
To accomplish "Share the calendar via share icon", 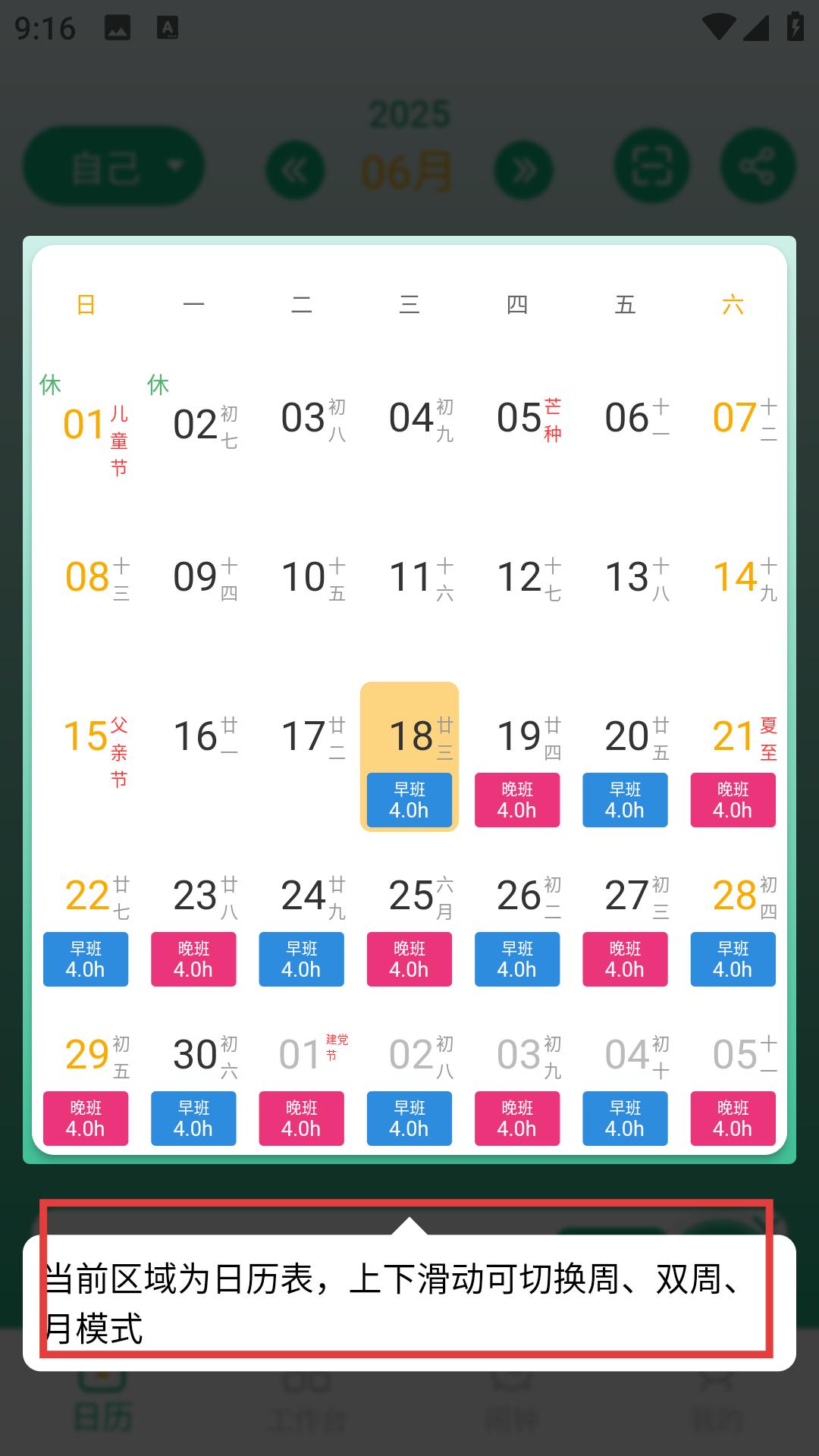I will pyautogui.click(x=758, y=166).
